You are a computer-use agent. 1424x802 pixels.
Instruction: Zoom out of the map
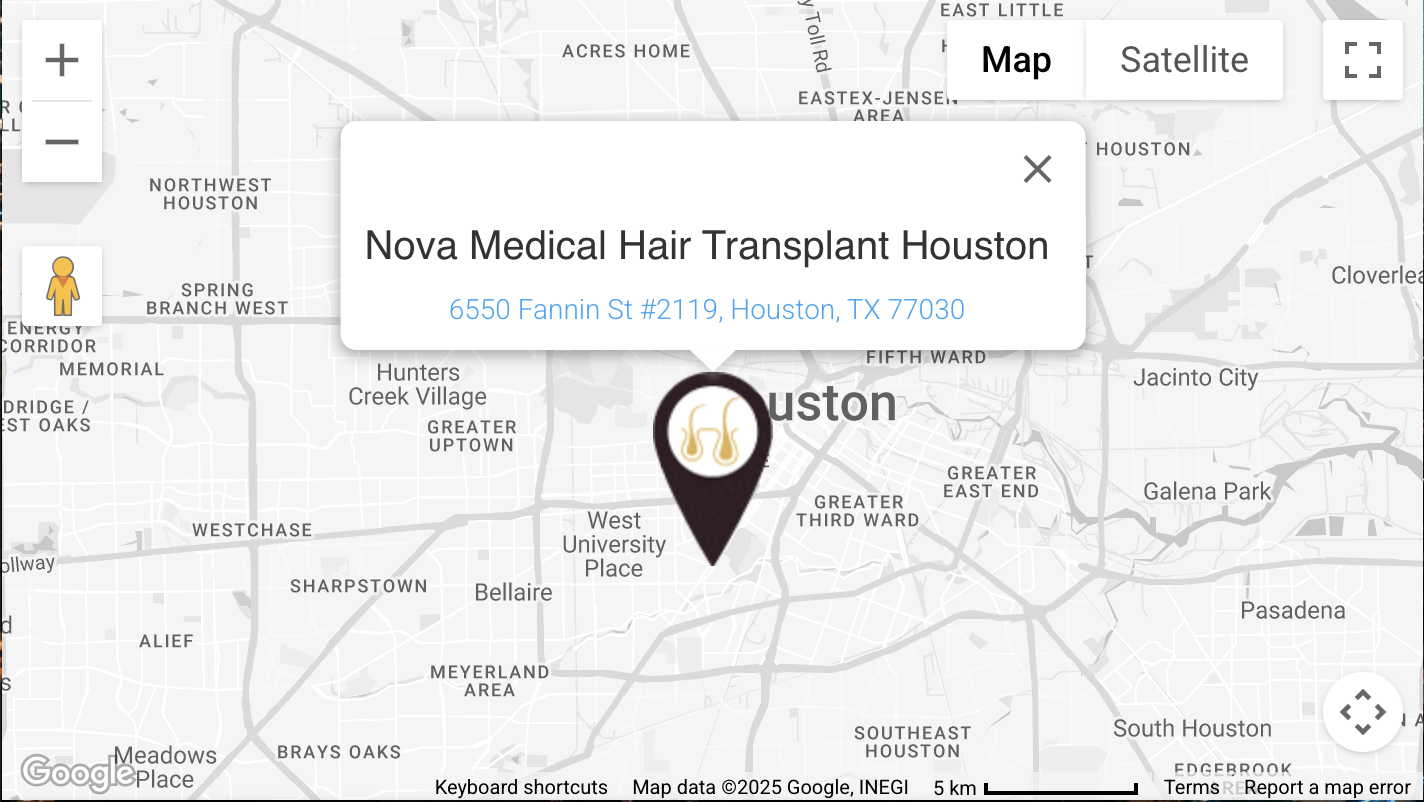pyautogui.click(x=62, y=142)
